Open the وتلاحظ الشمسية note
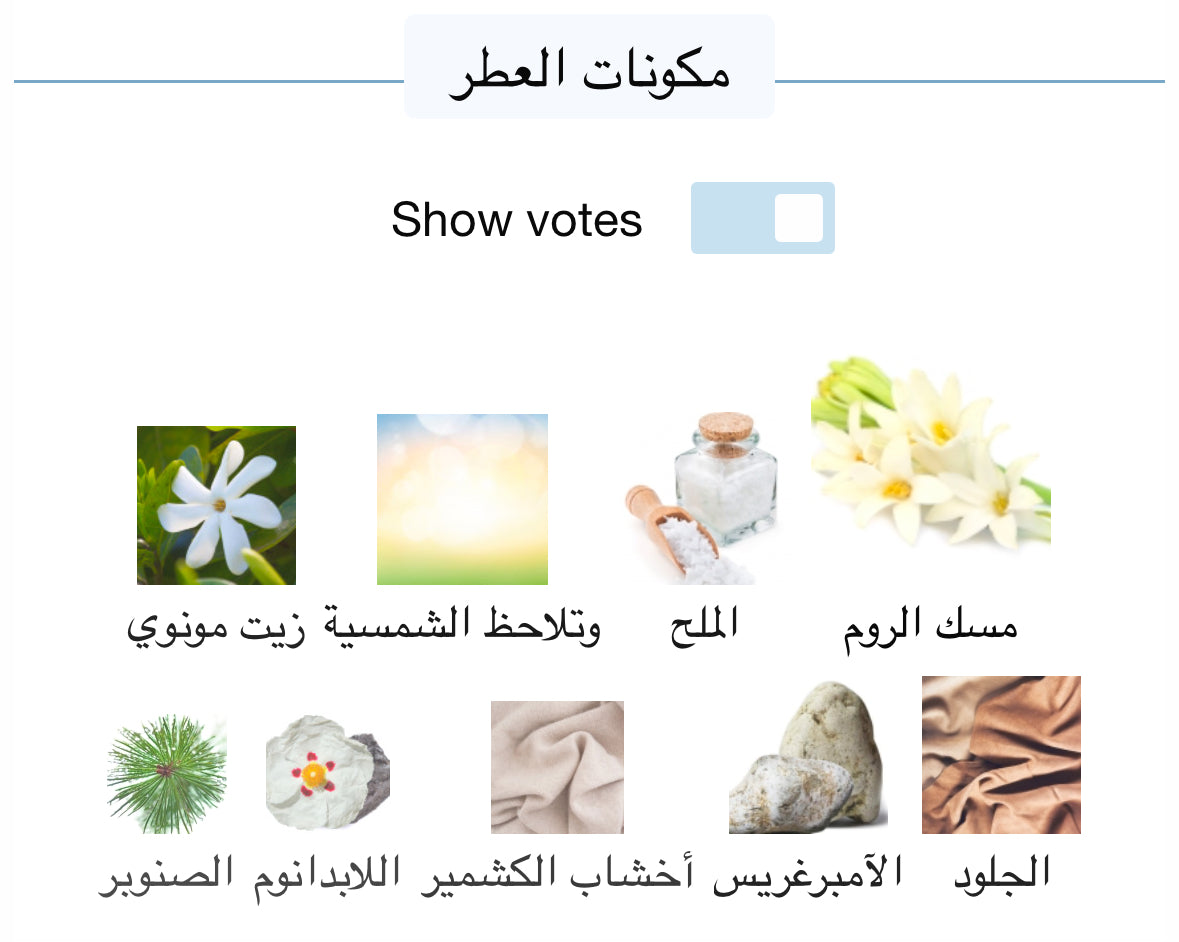This screenshot has height=942, width=1179. coord(462,499)
